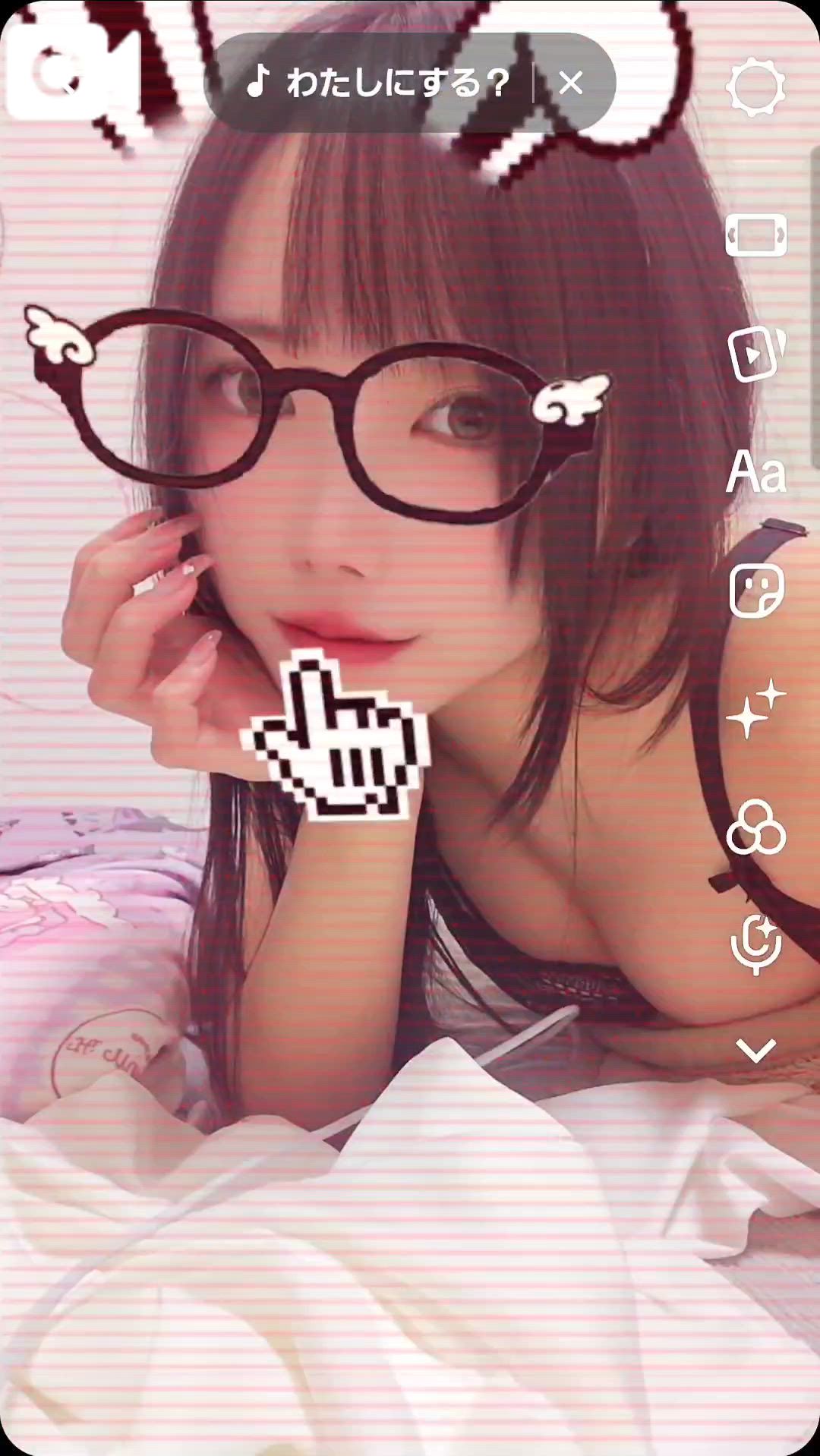This screenshot has height=1456, width=820.
Task: Collapse the tool list with the chevron
Action: 755,1052
